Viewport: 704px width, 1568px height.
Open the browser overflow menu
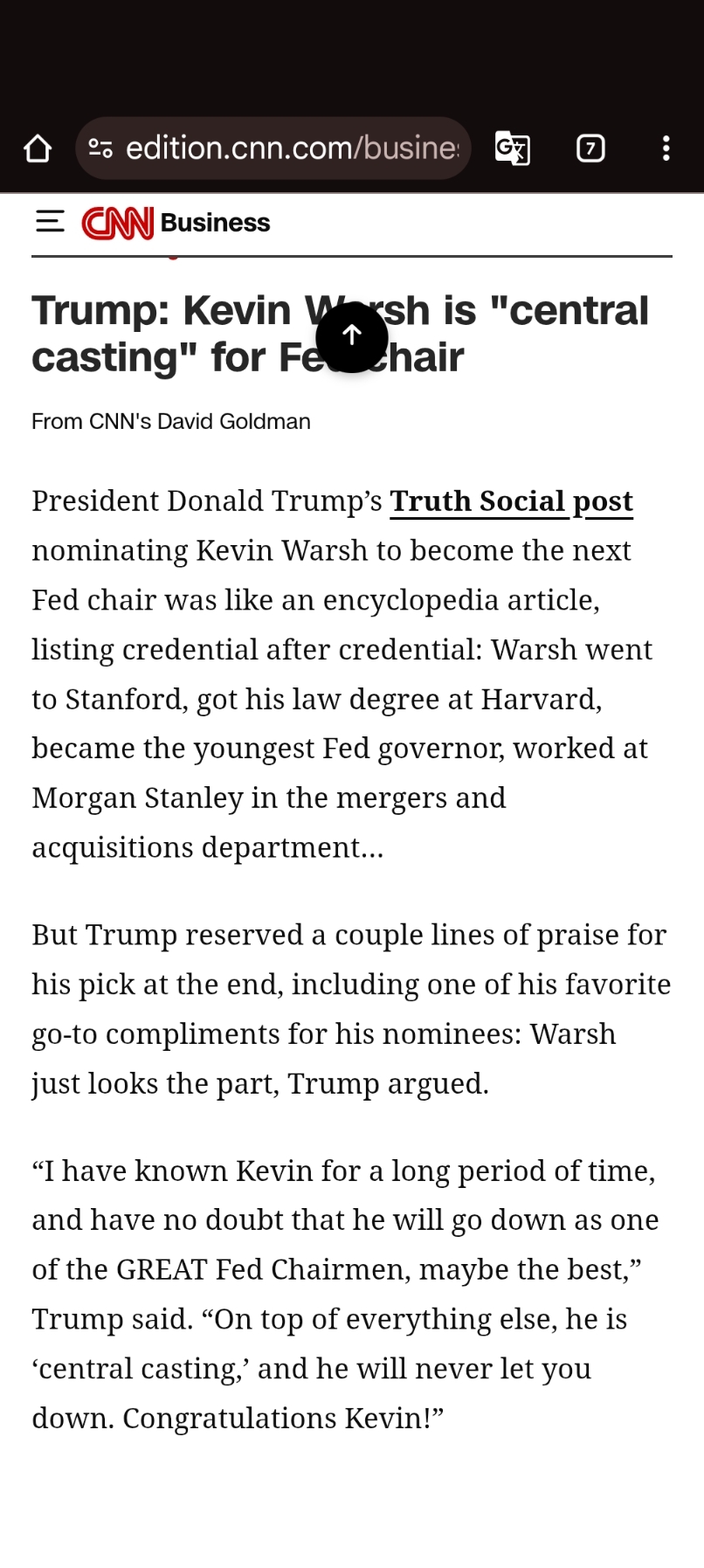666,149
